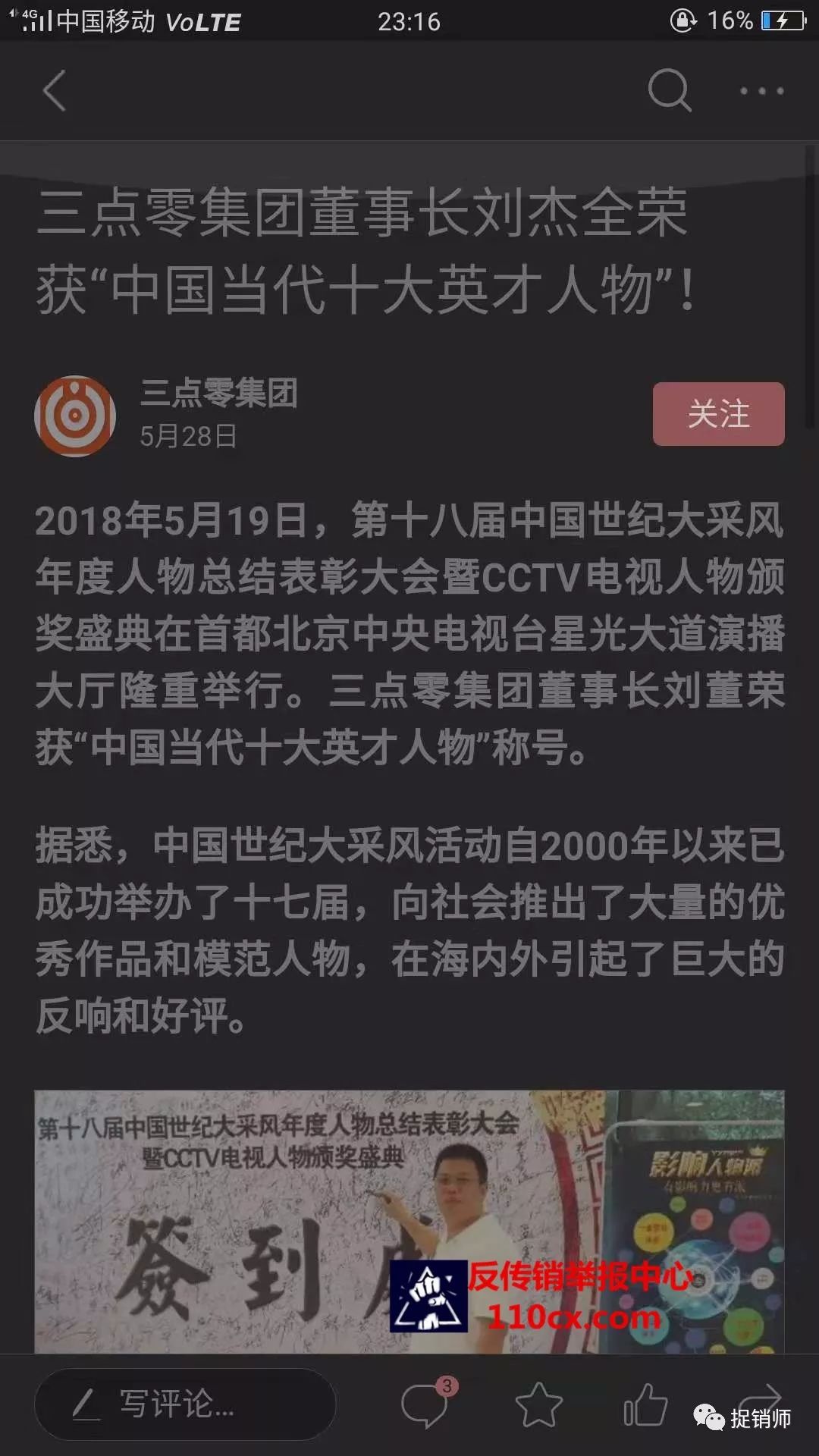Bookmark this article with the star icon

click(538, 1404)
